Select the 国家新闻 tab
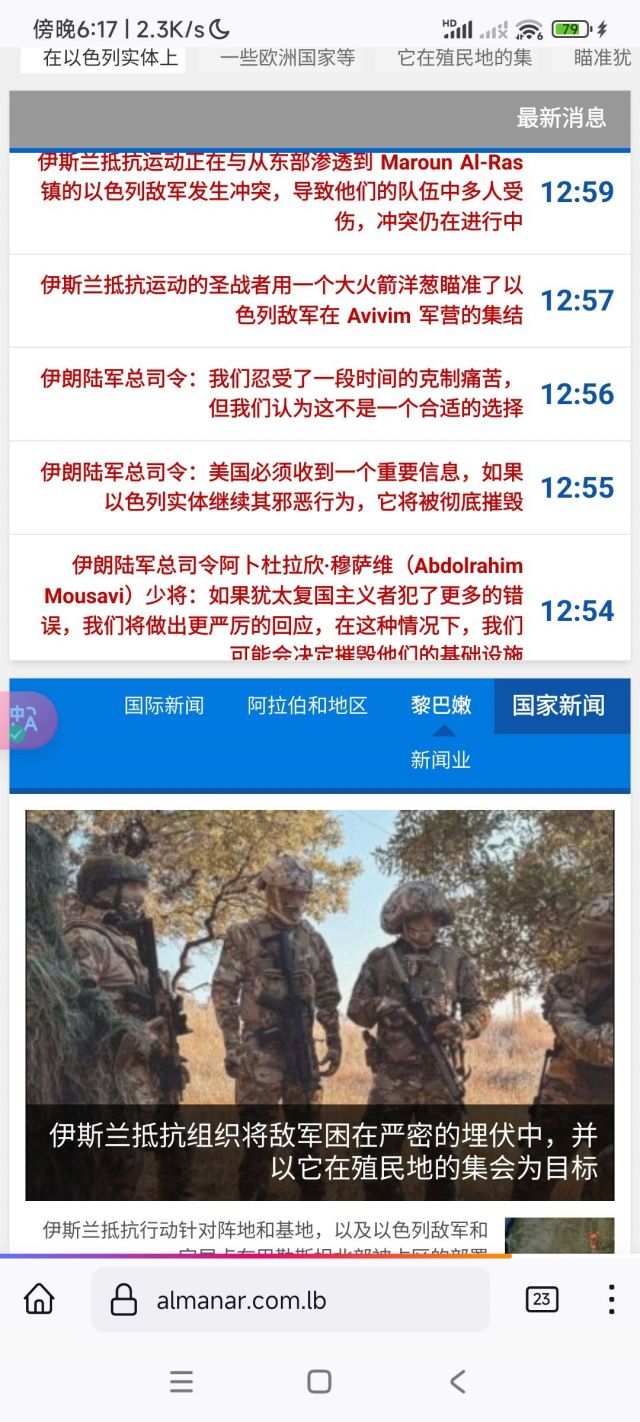Screen dimensions: 640x1422 pos(558,705)
